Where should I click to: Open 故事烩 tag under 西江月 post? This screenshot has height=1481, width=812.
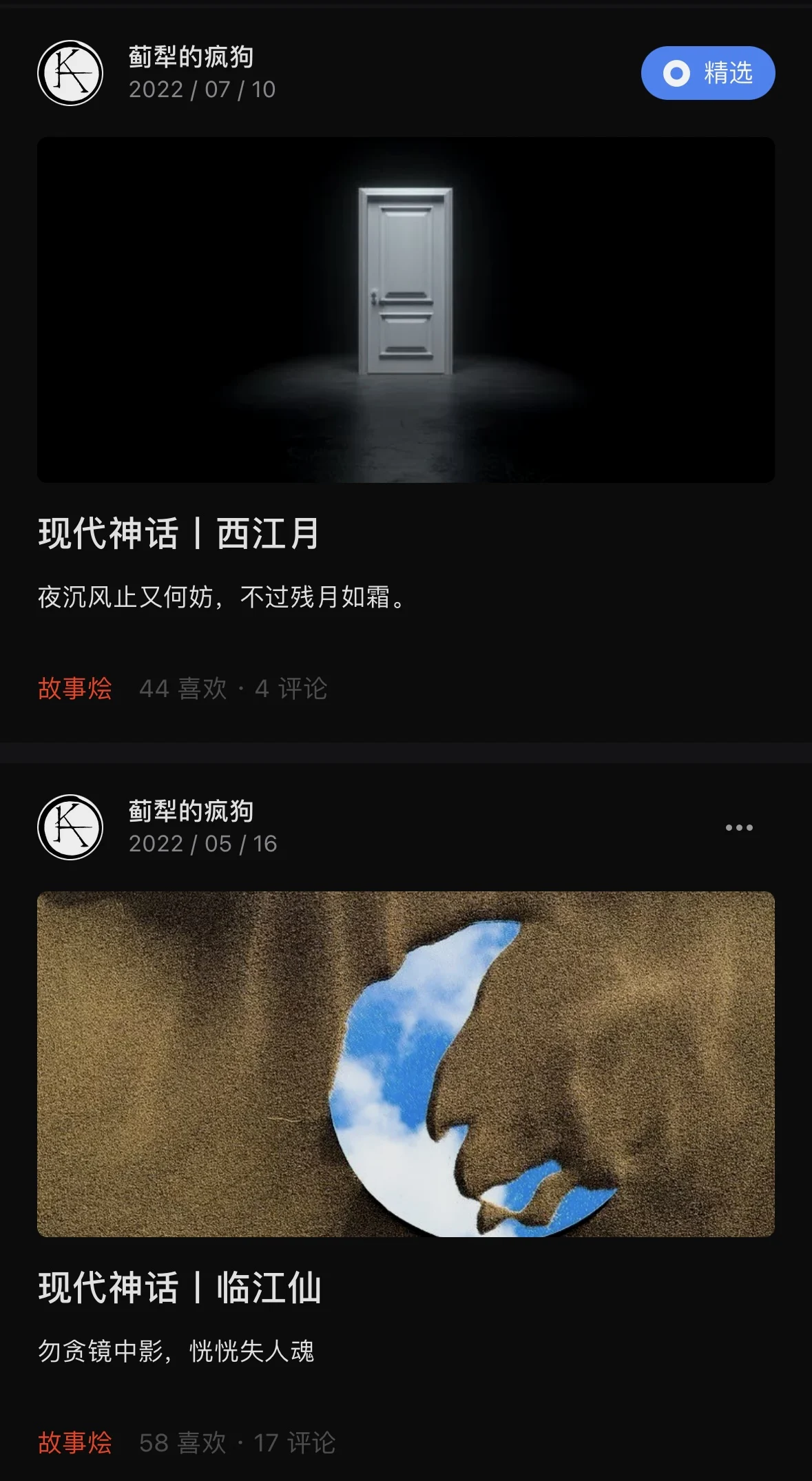coord(74,688)
